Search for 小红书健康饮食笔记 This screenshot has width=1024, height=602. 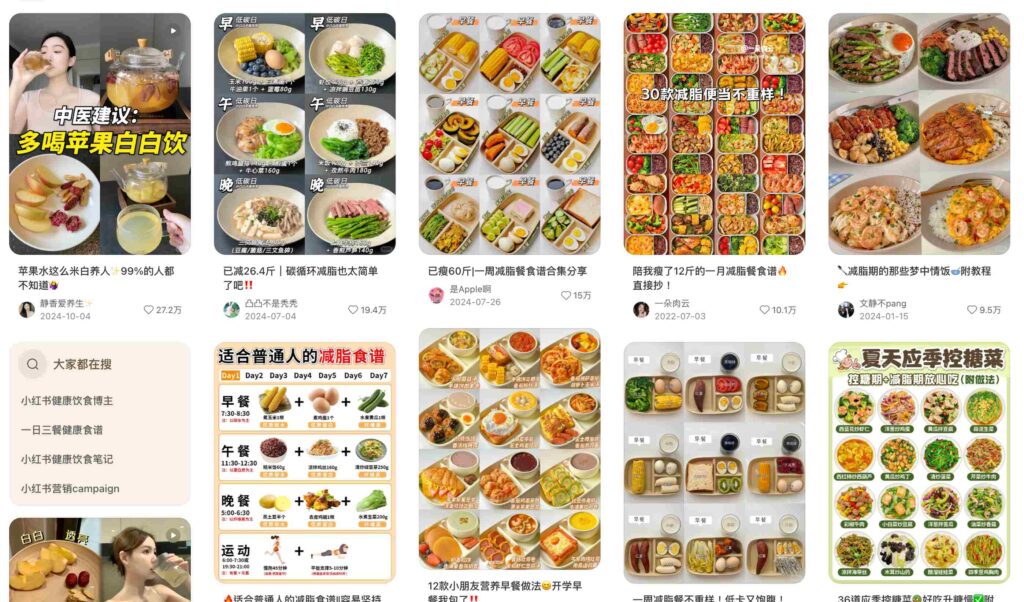67,459
